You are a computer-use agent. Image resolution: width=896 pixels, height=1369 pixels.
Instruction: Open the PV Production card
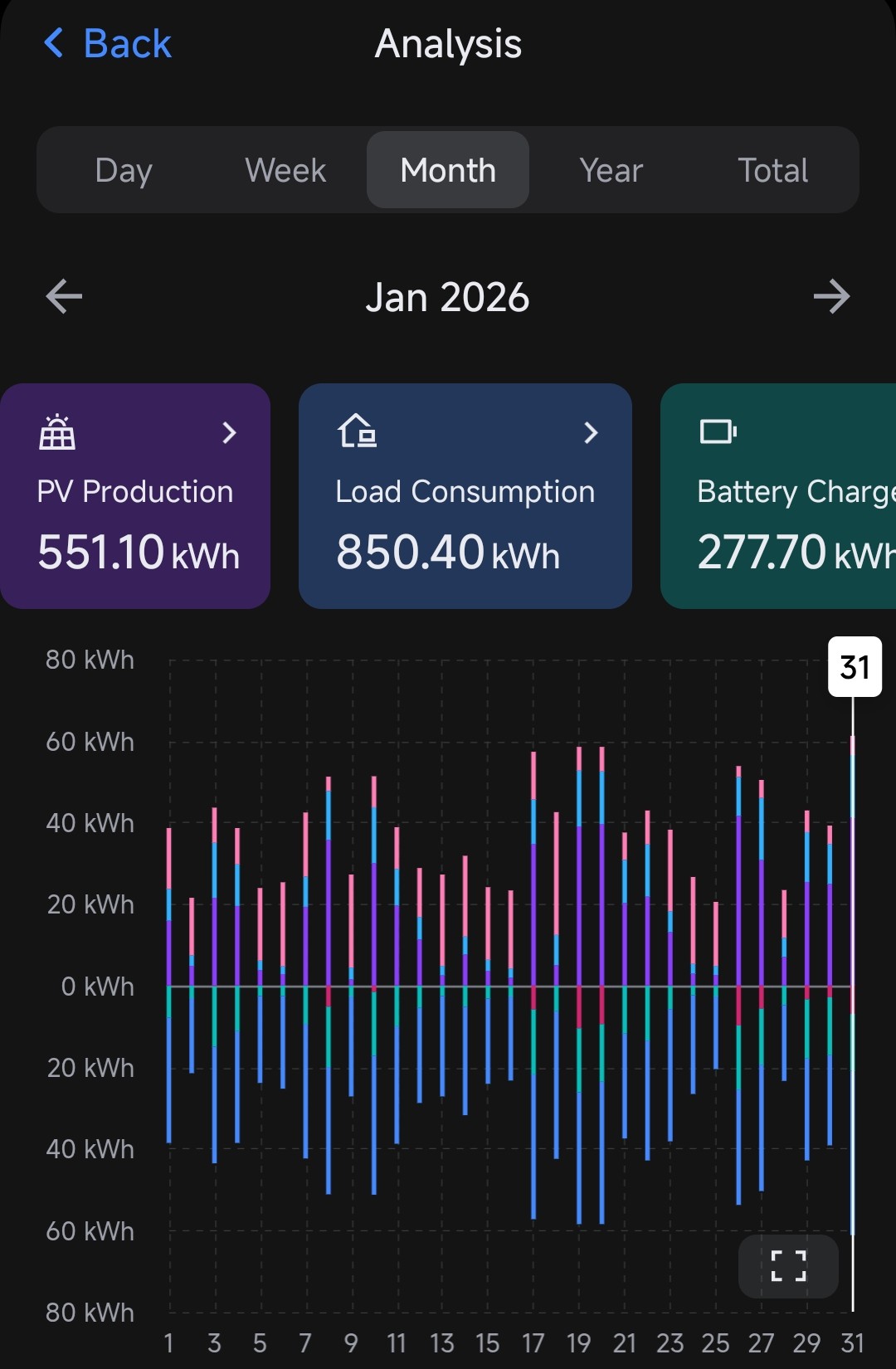(x=135, y=496)
